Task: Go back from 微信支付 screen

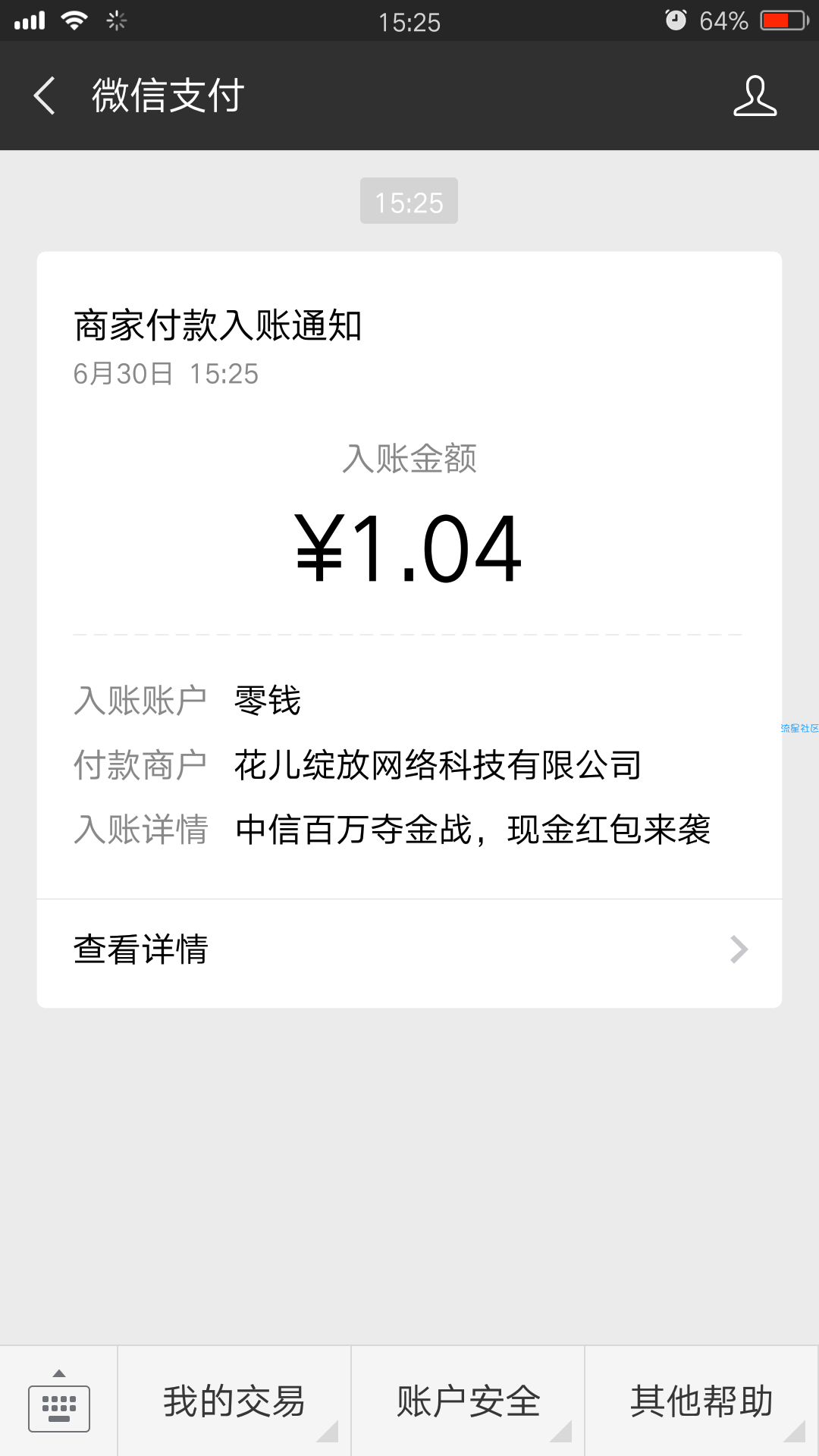Action: 45,96
